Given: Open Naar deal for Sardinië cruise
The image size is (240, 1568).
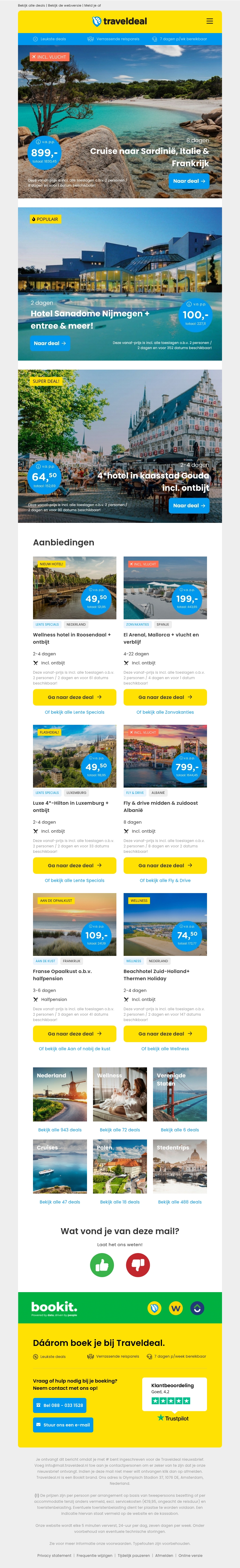Looking at the screenshot, I should coord(188,181).
